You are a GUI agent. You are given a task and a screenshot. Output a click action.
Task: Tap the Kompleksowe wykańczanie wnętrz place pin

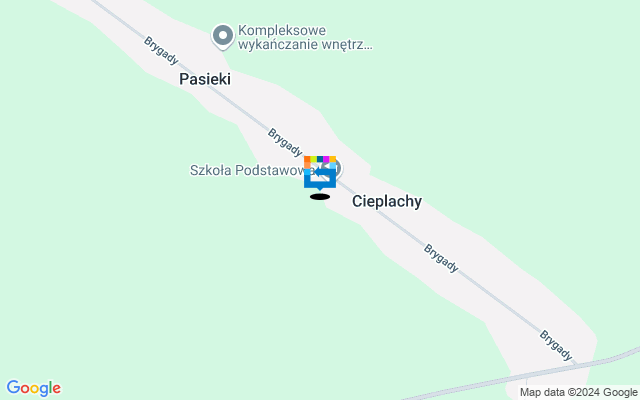[224, 37]
